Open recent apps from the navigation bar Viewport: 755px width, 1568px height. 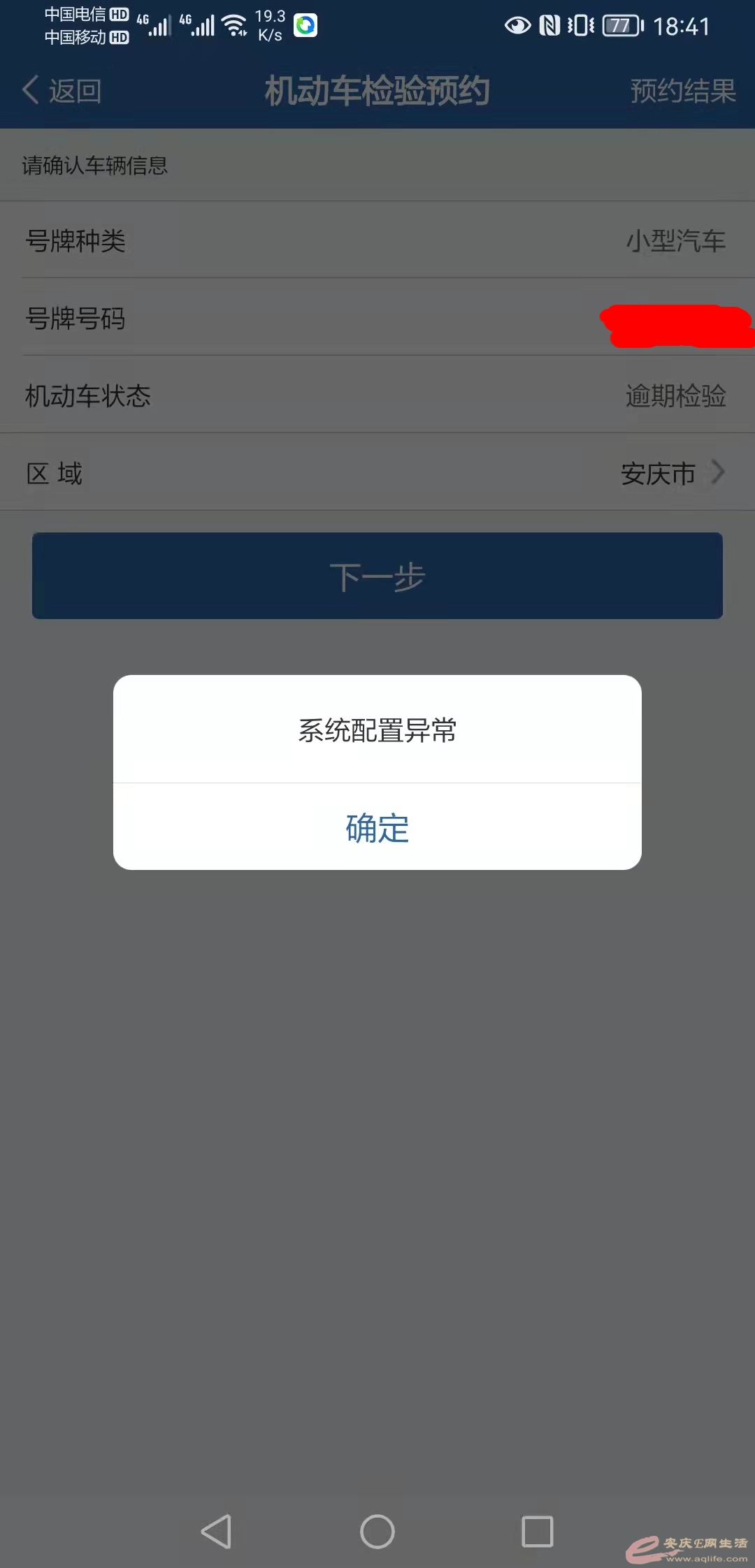(537, 1532)
